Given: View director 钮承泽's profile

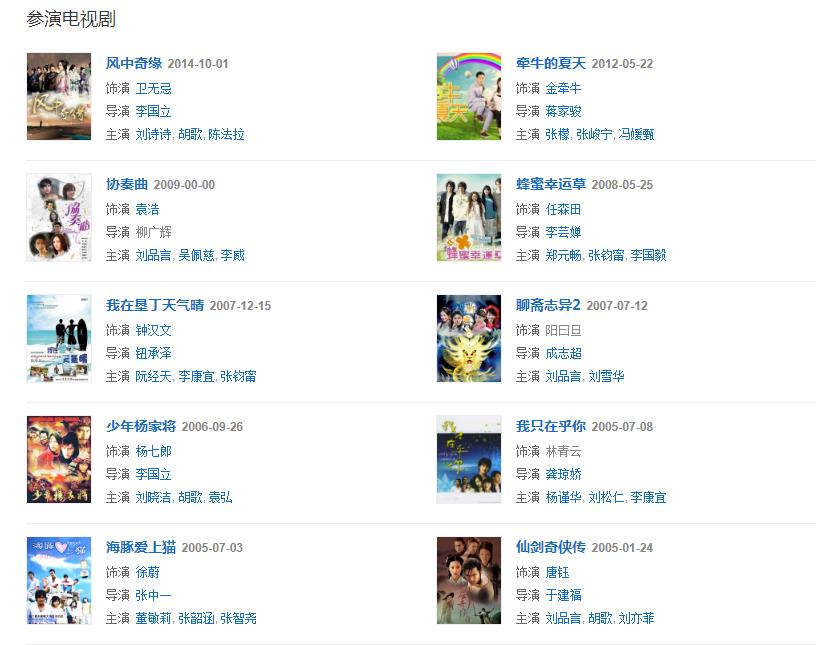Looking at the screenshot, I should tap(153, 353).
